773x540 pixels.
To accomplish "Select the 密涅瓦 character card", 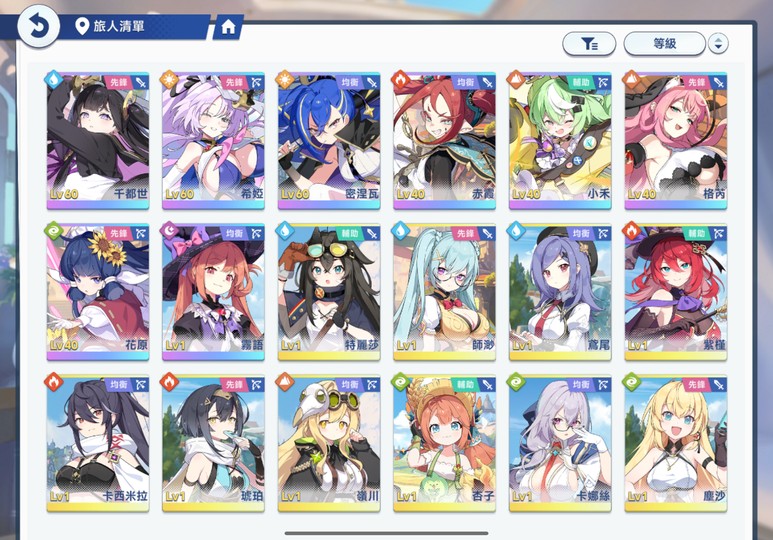I will pos(329,138).
